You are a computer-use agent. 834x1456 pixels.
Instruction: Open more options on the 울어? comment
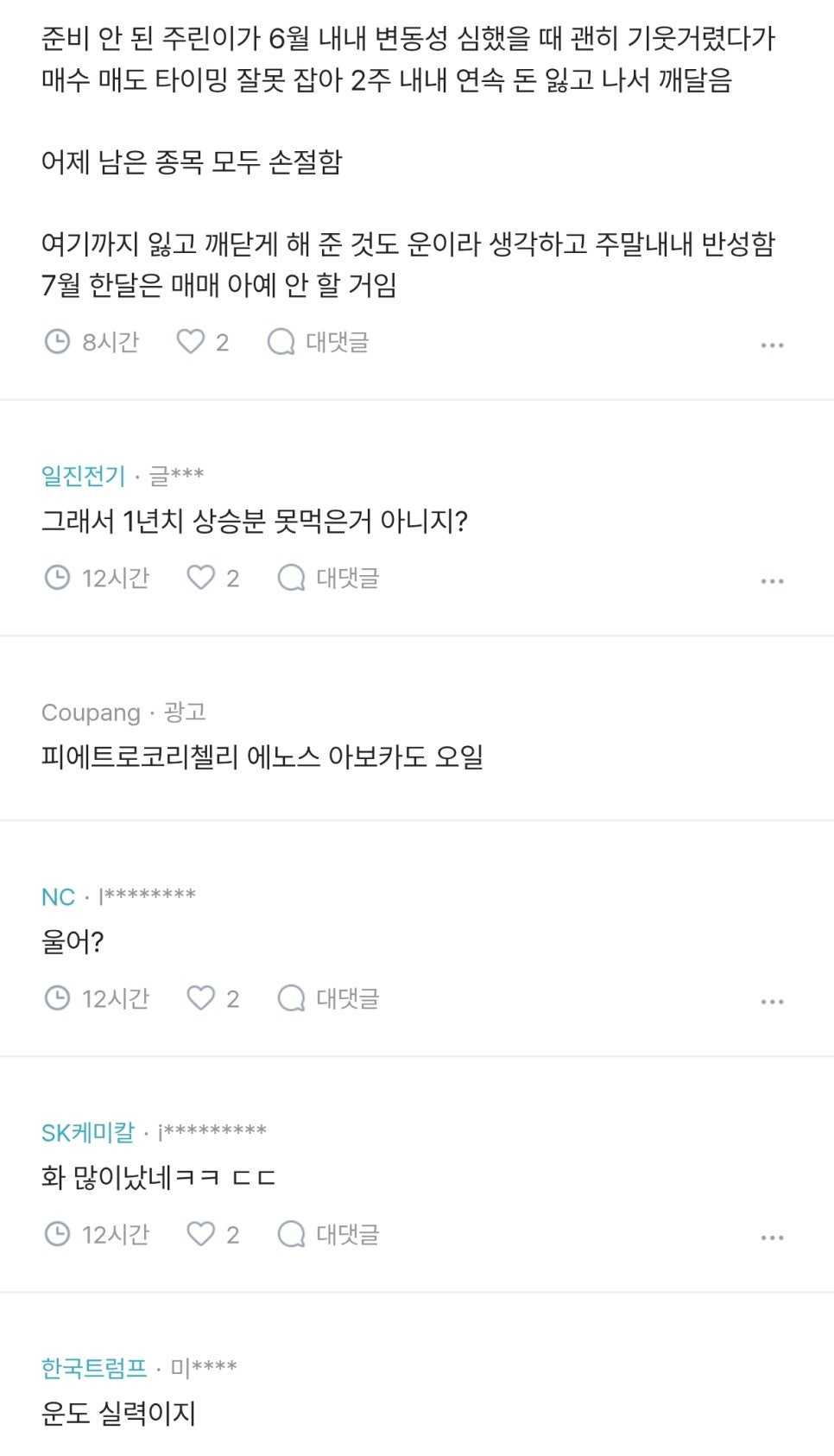point(772,1002)
